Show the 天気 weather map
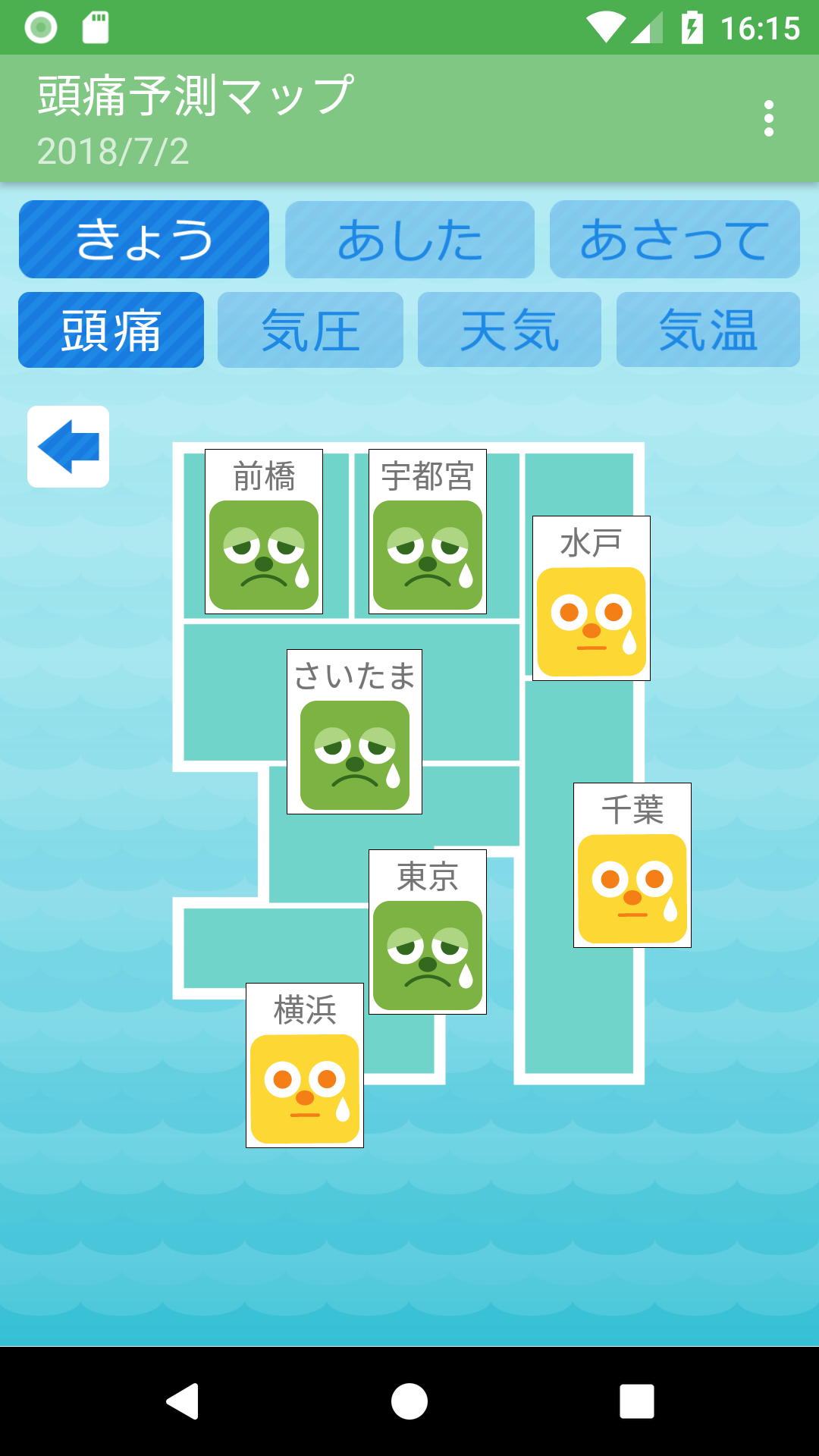The width and height of the screenshot is (819, 1456). (510, 331)
